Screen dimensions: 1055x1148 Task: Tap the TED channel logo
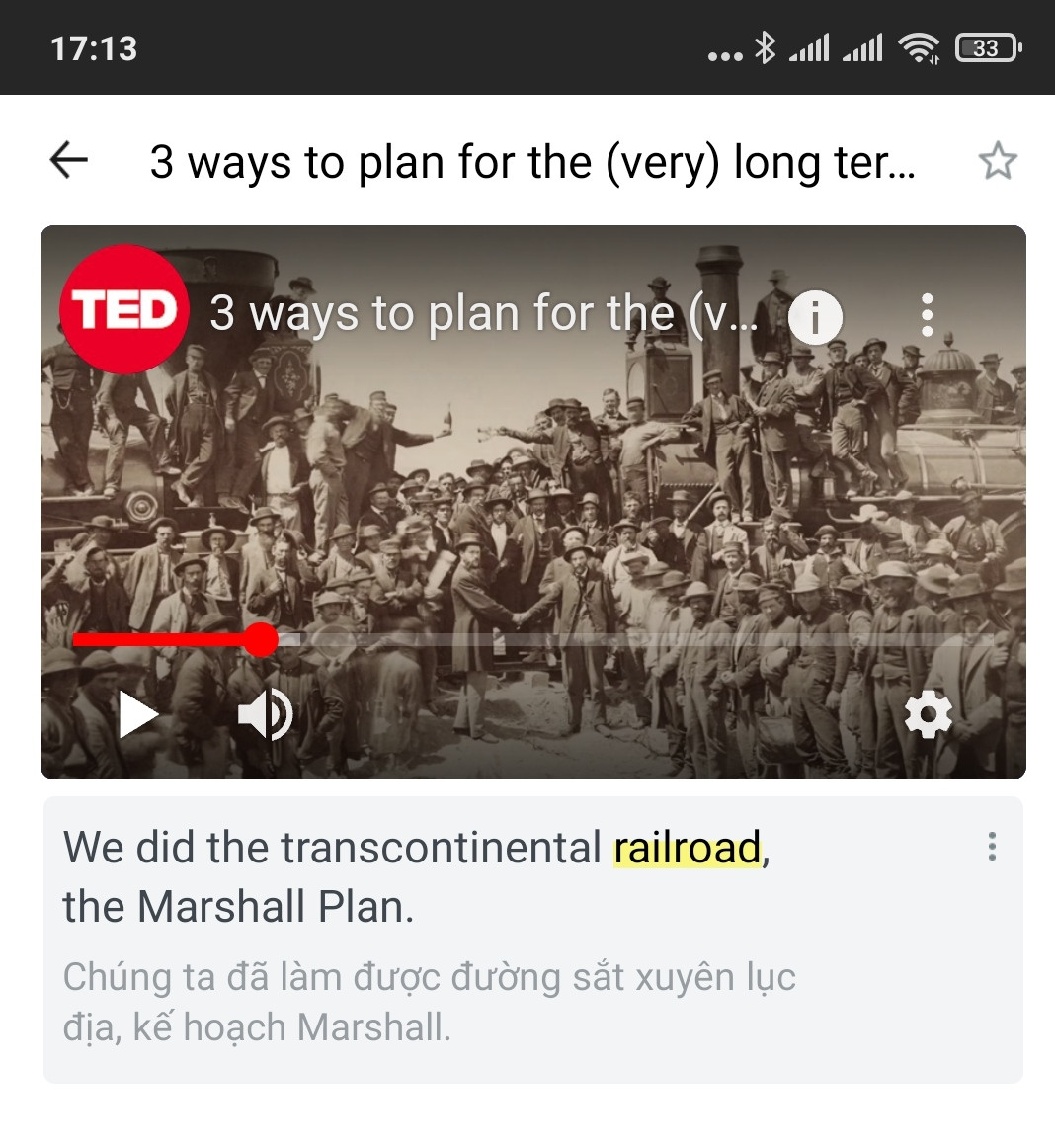pyautogui.click(x=124, y=310)
